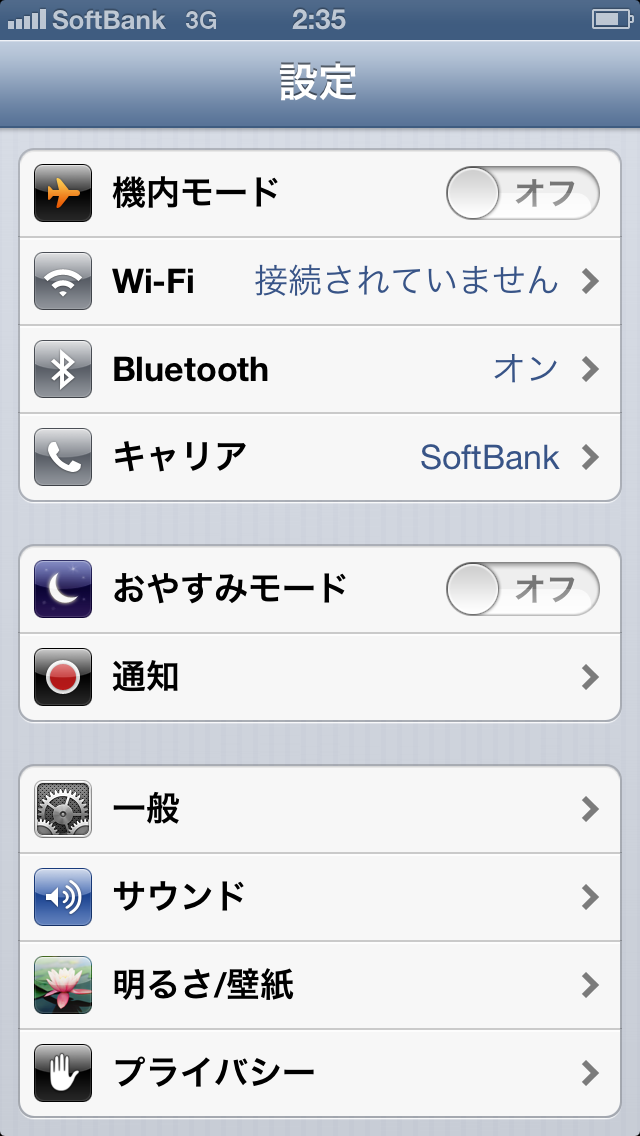Image resolution: width=640 pixels, height=1136 pixels.
Task: Toggle the 機内モード airplane mode switch
Action: tap(522, 193)
